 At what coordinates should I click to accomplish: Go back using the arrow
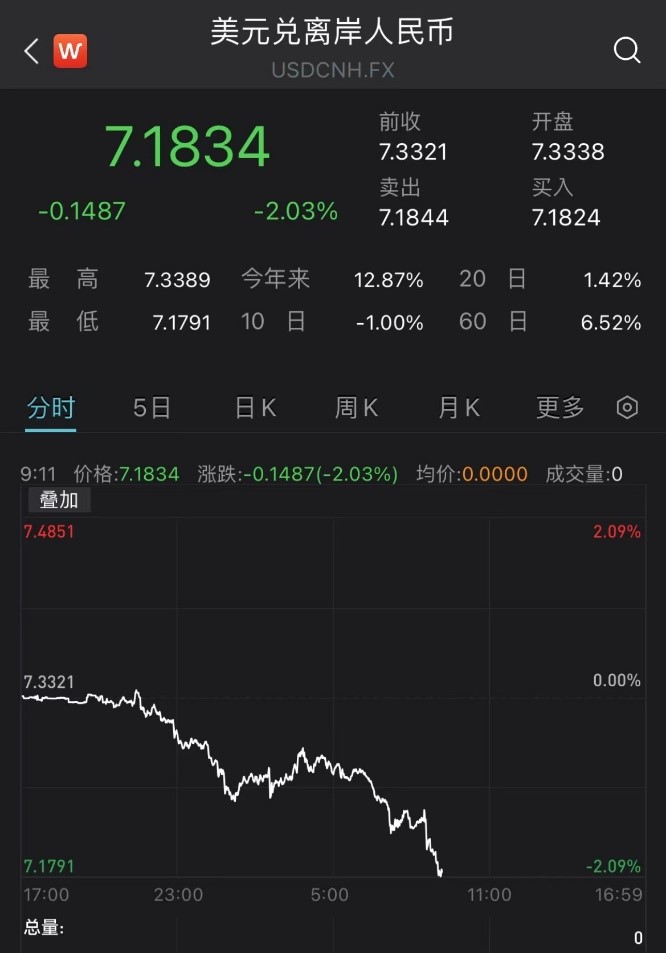point(31,51)
